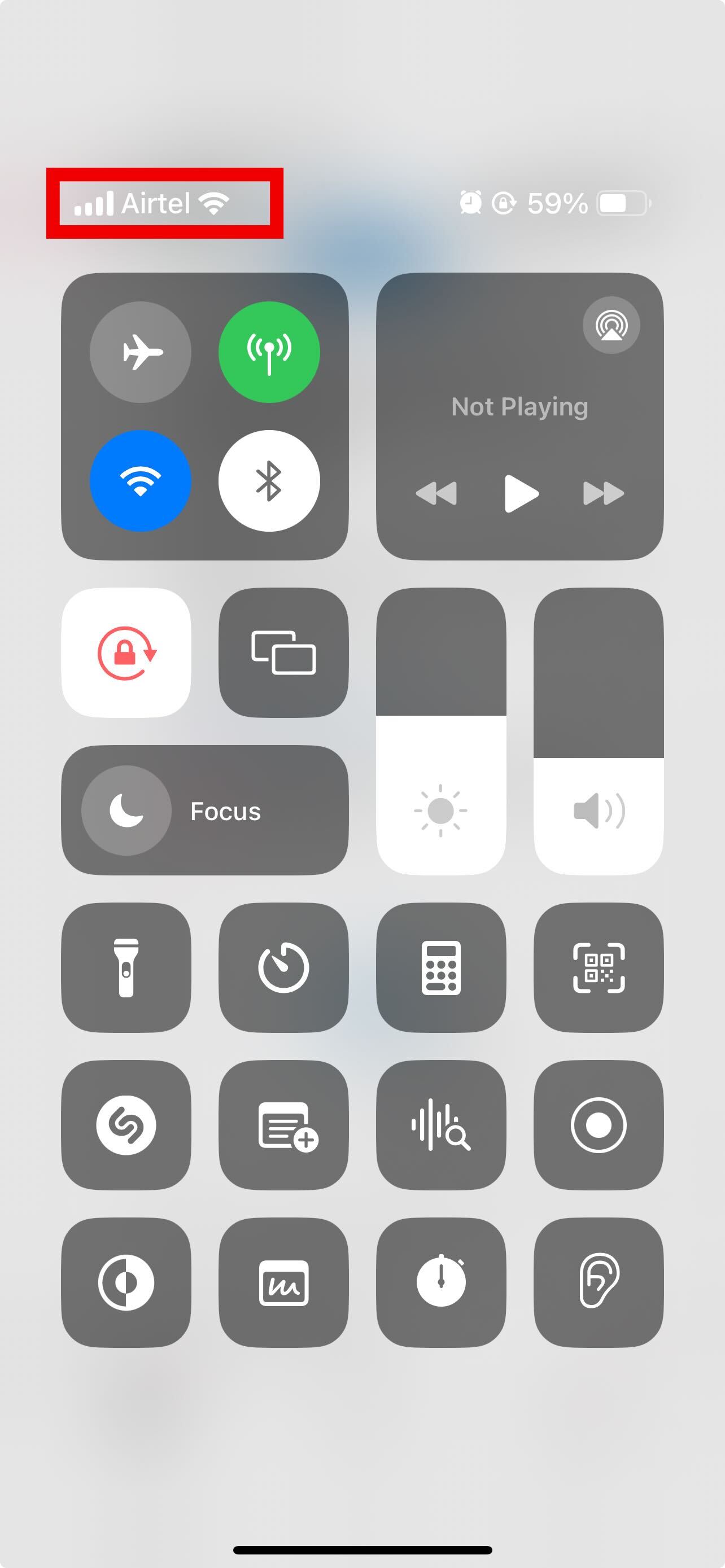
Task: Skip to the next track
Action: (603, 493)
